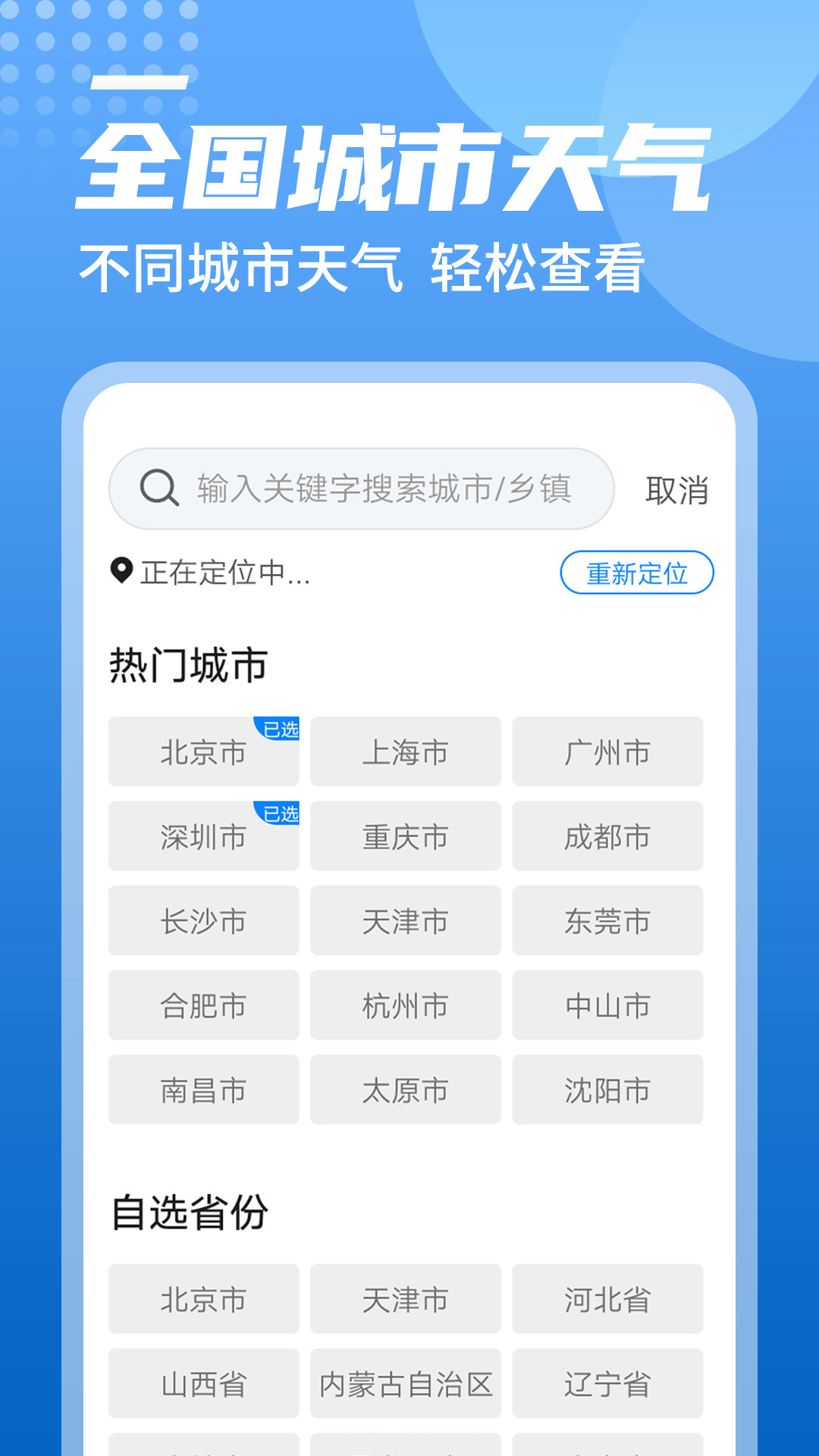
Task: Click 重新定位 to relocate
Action: click(x=637, y=574)
